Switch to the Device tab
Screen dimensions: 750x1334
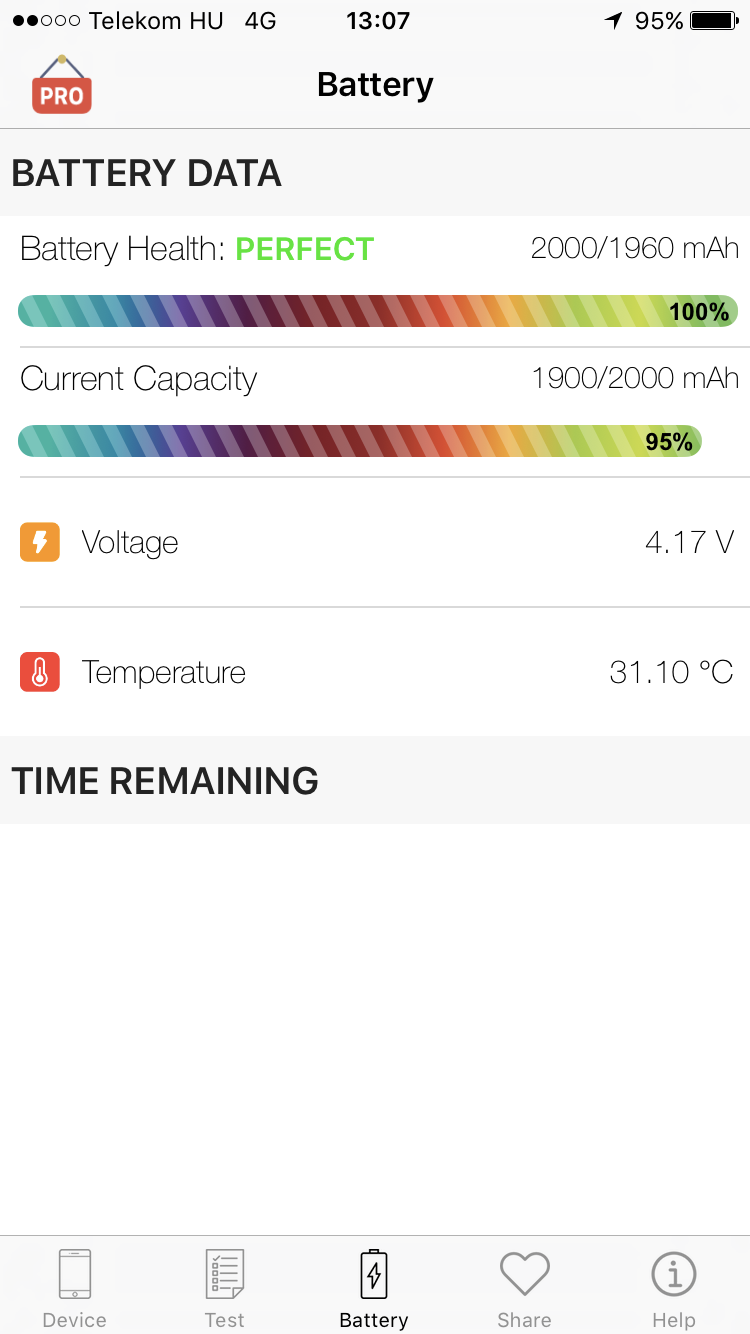75,1289
